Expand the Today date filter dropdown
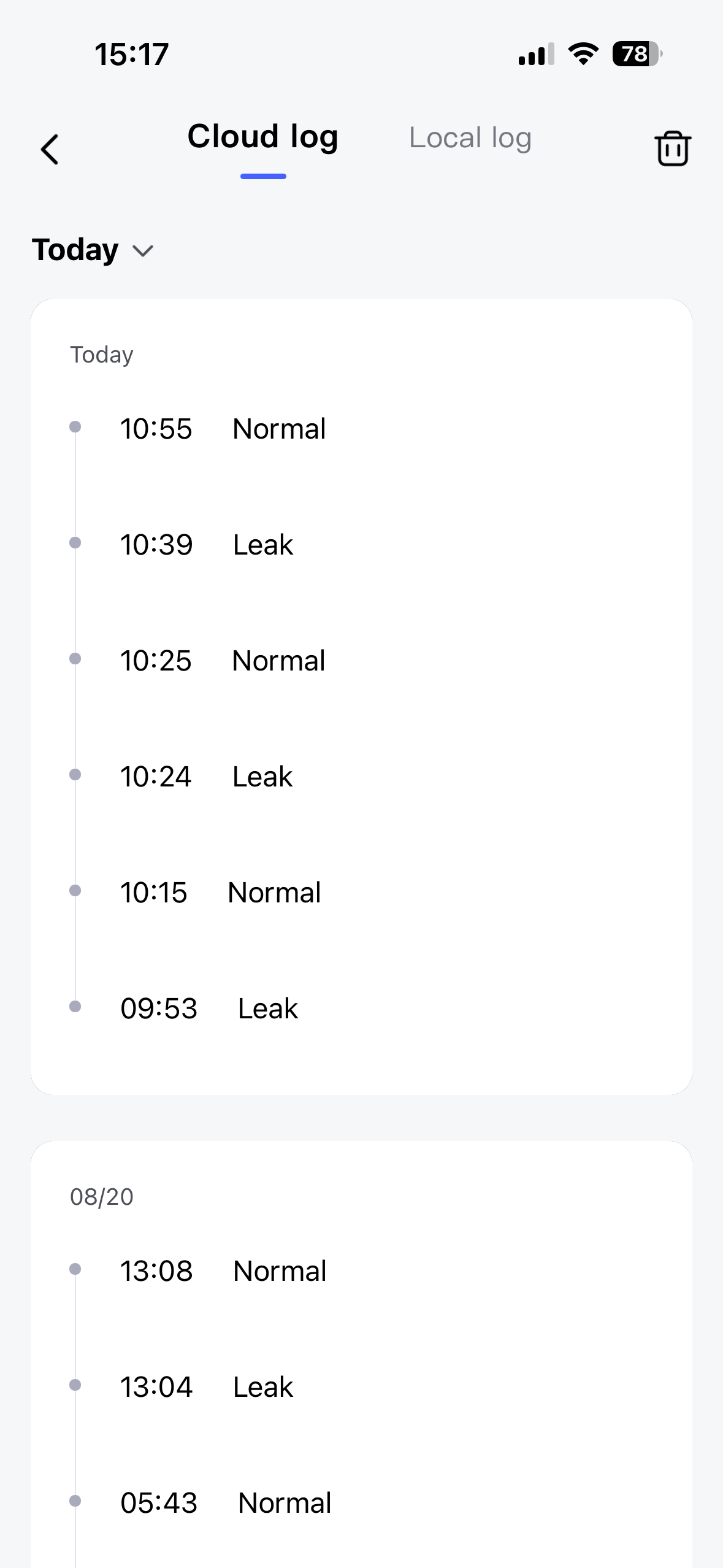Viewport: 723px width, 1568px height. coord(93,250)
